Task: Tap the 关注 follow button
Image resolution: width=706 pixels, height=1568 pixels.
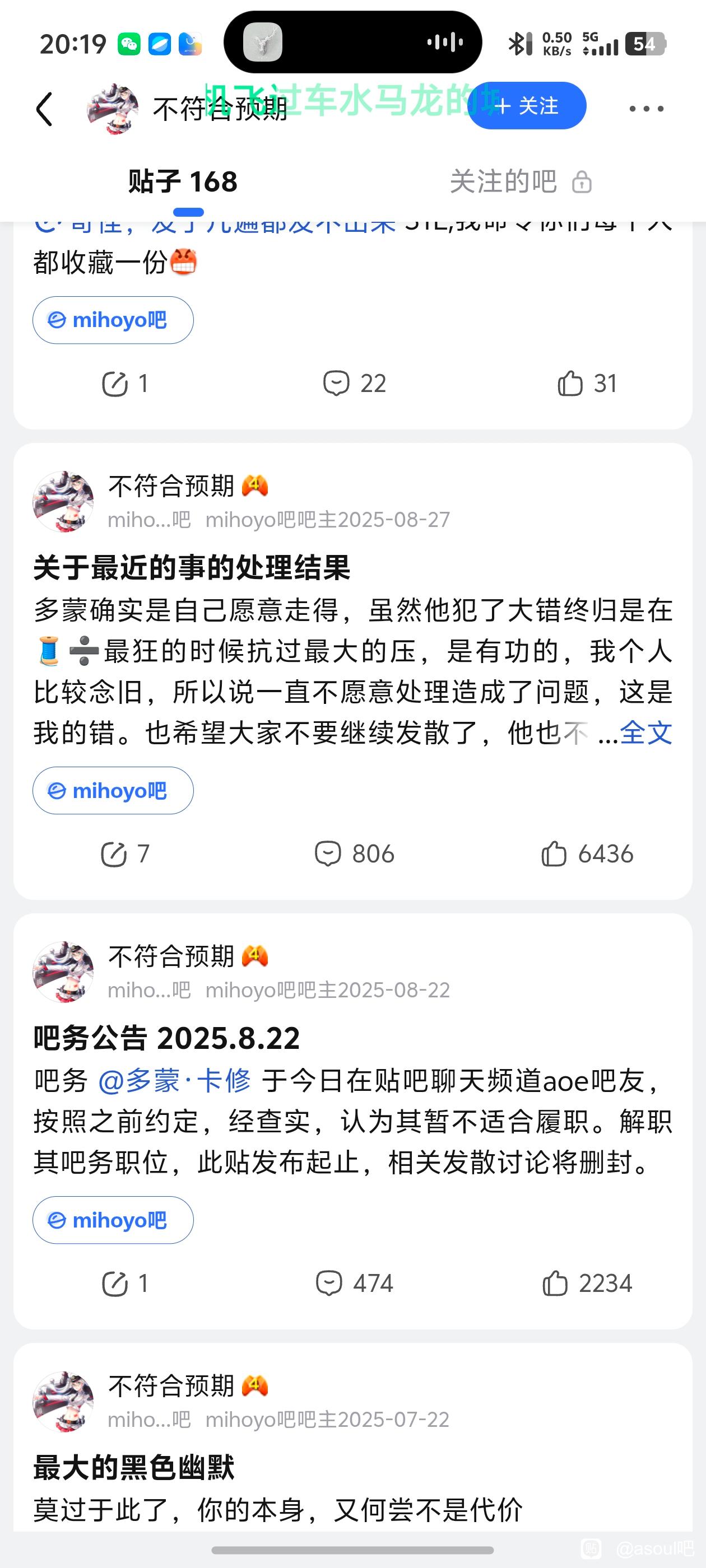Action: (527, 106)
